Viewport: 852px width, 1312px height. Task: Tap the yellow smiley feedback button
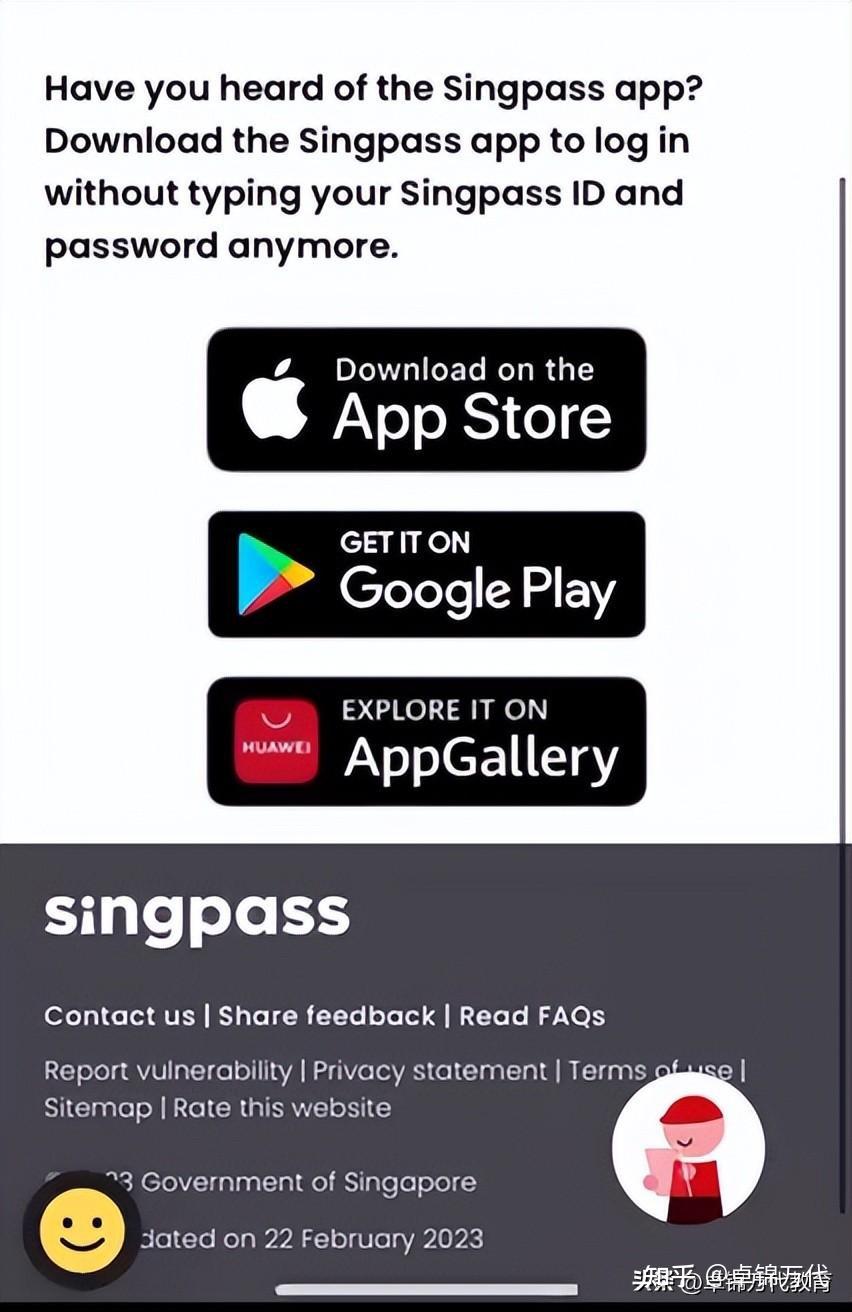point(82,1229)
